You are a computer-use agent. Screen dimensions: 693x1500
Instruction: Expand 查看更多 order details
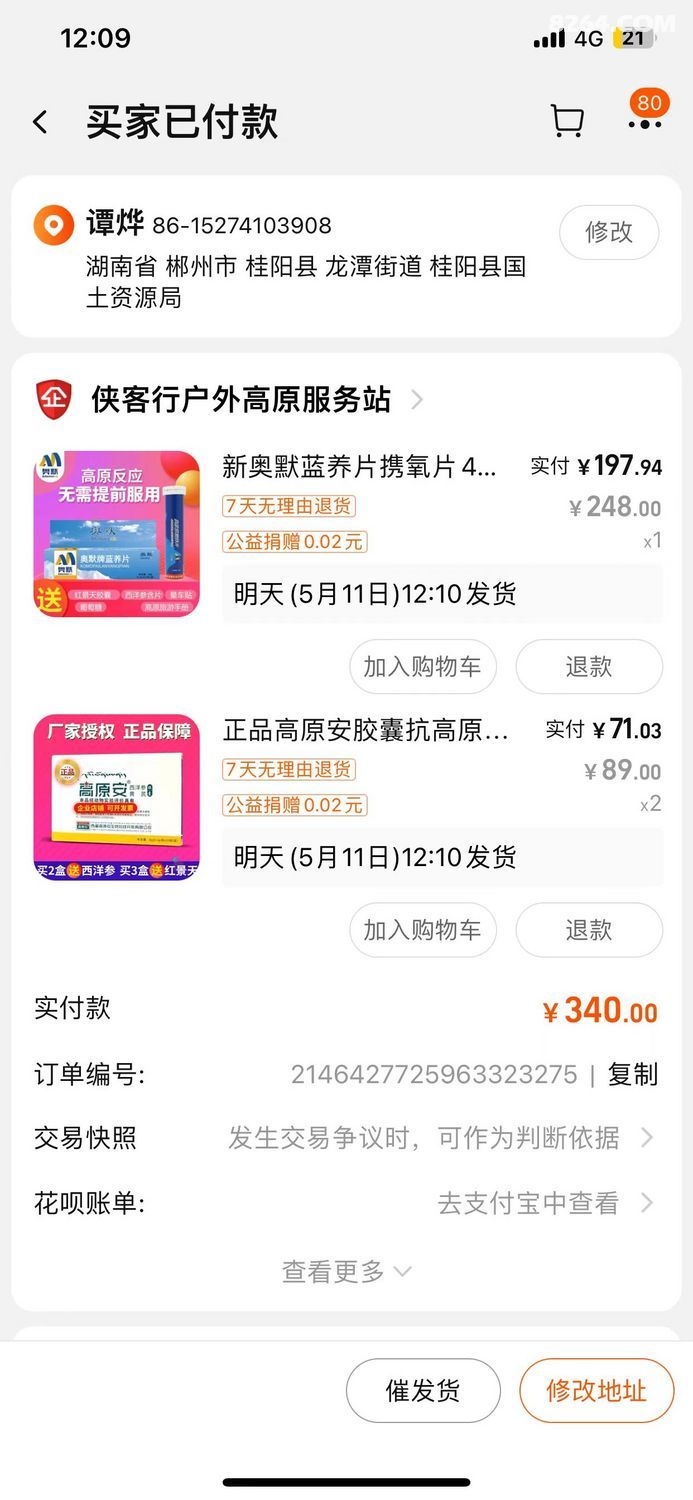click(346, 1272)
